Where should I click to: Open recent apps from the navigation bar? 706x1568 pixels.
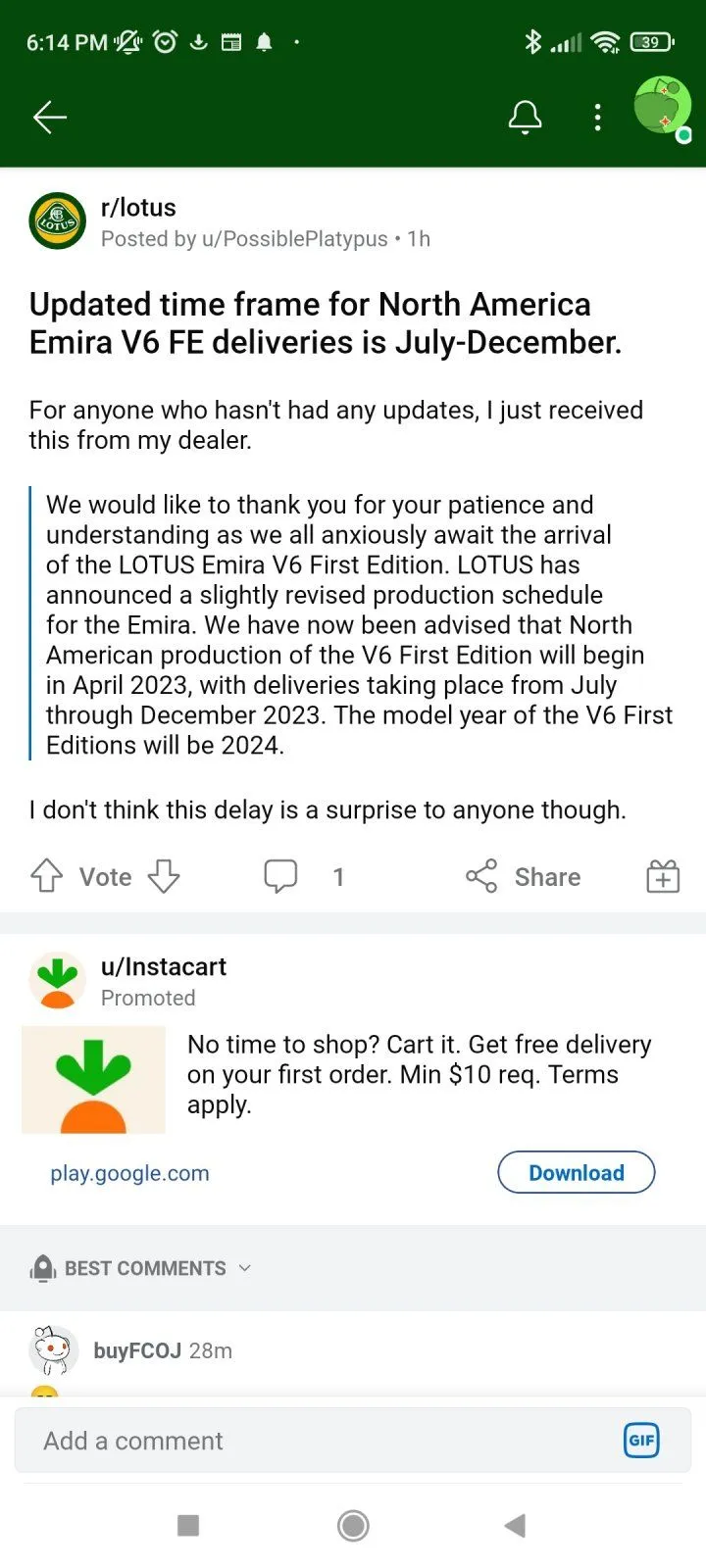(x=188, y=1525)
